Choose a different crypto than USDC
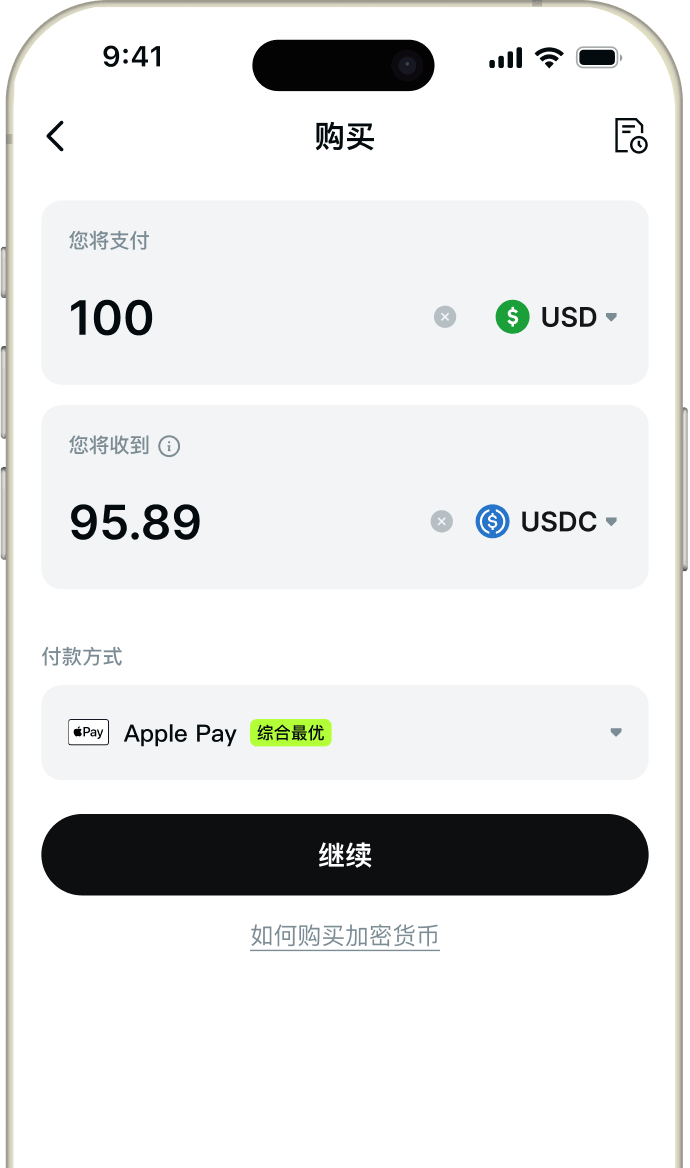Screen dimensions: 690x1168 (x=547, y=521)
